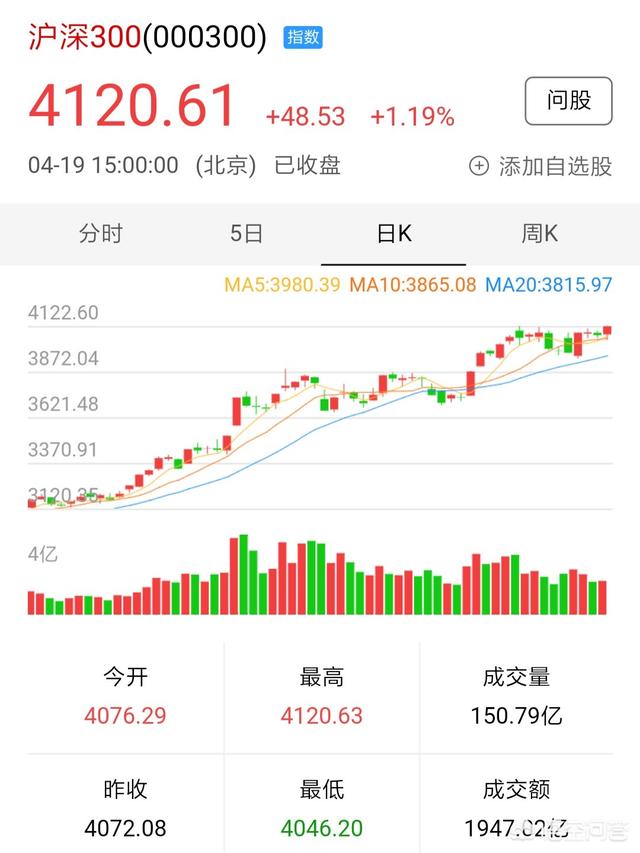Switch to the 5日 chart tab
This screenshot has width=640, height=853.
[246, 234]
